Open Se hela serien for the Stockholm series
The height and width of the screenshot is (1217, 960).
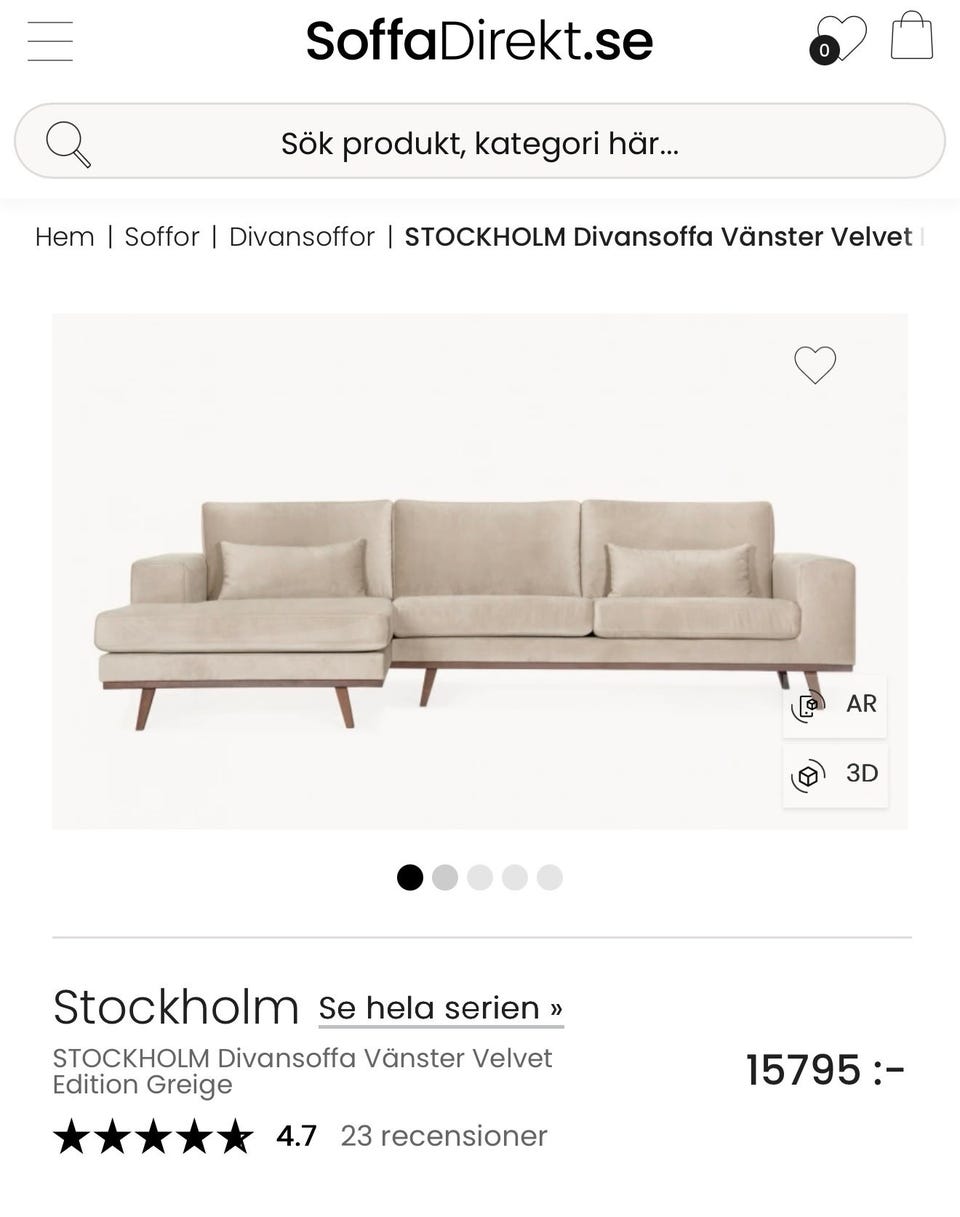click(x=438, y=1008)
